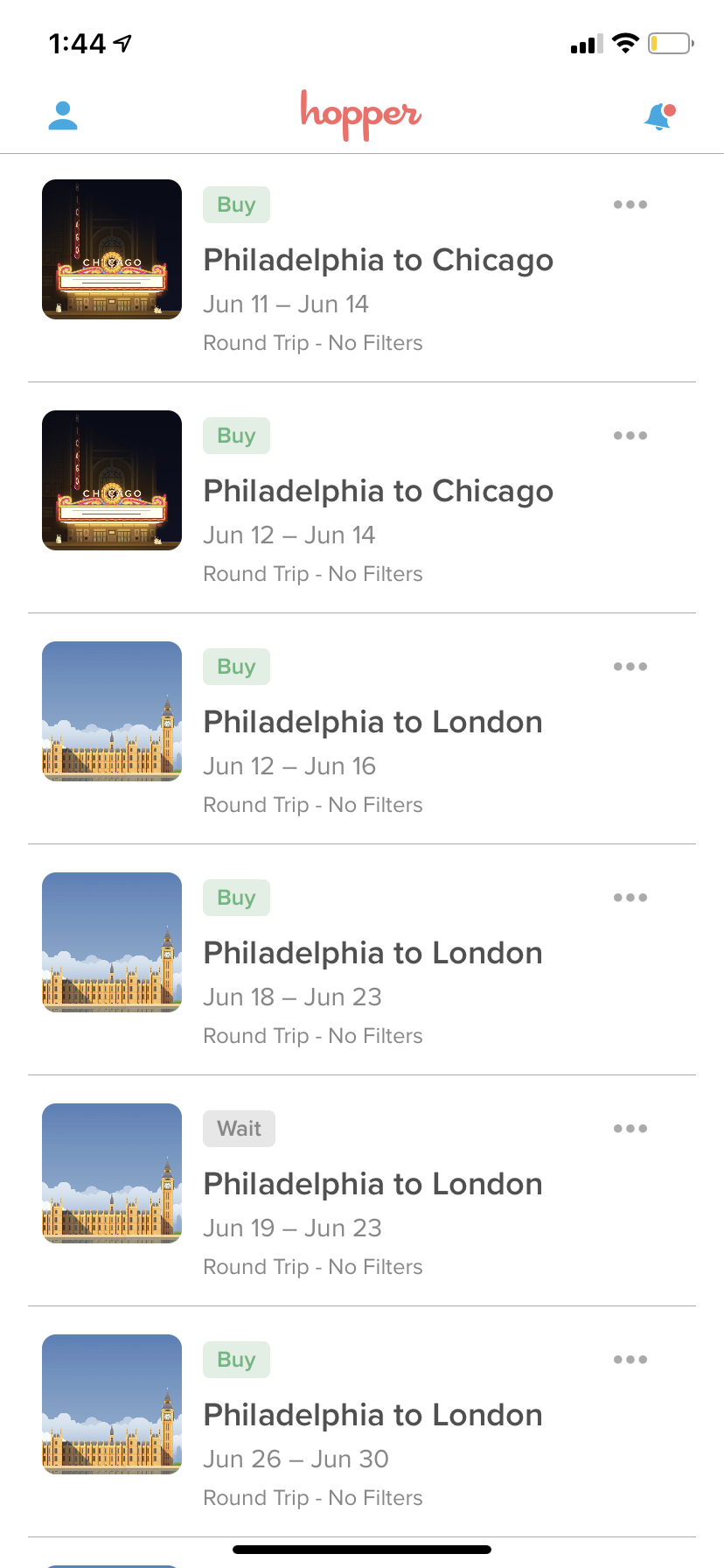Open options menu for London Jun 26 – Jun 30
This screenshot has height=1568, width=724.
tap(630, 1360)
